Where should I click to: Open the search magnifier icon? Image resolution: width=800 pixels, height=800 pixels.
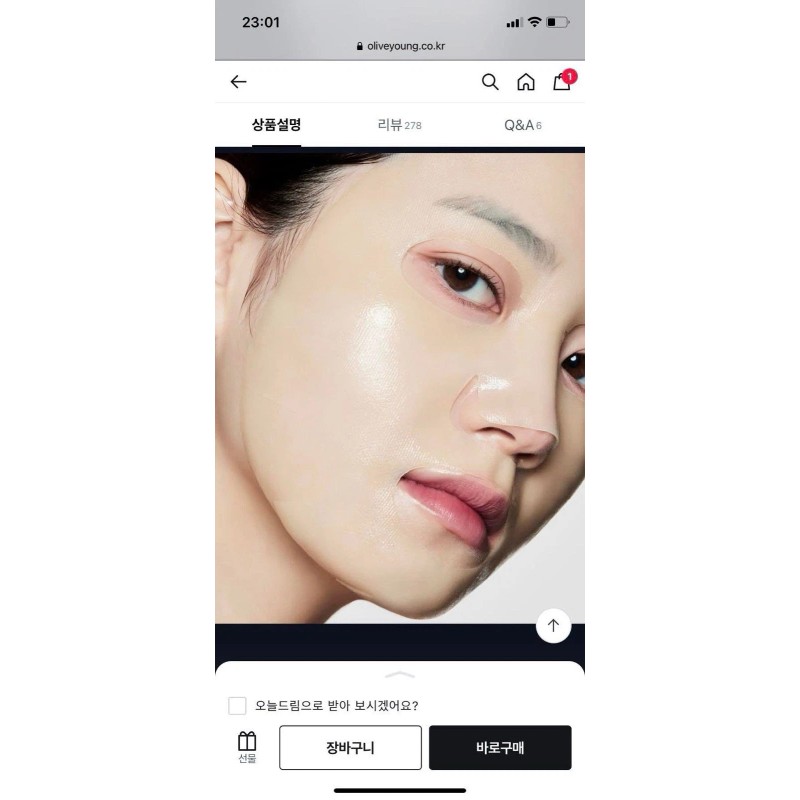[x=490, y=82]
